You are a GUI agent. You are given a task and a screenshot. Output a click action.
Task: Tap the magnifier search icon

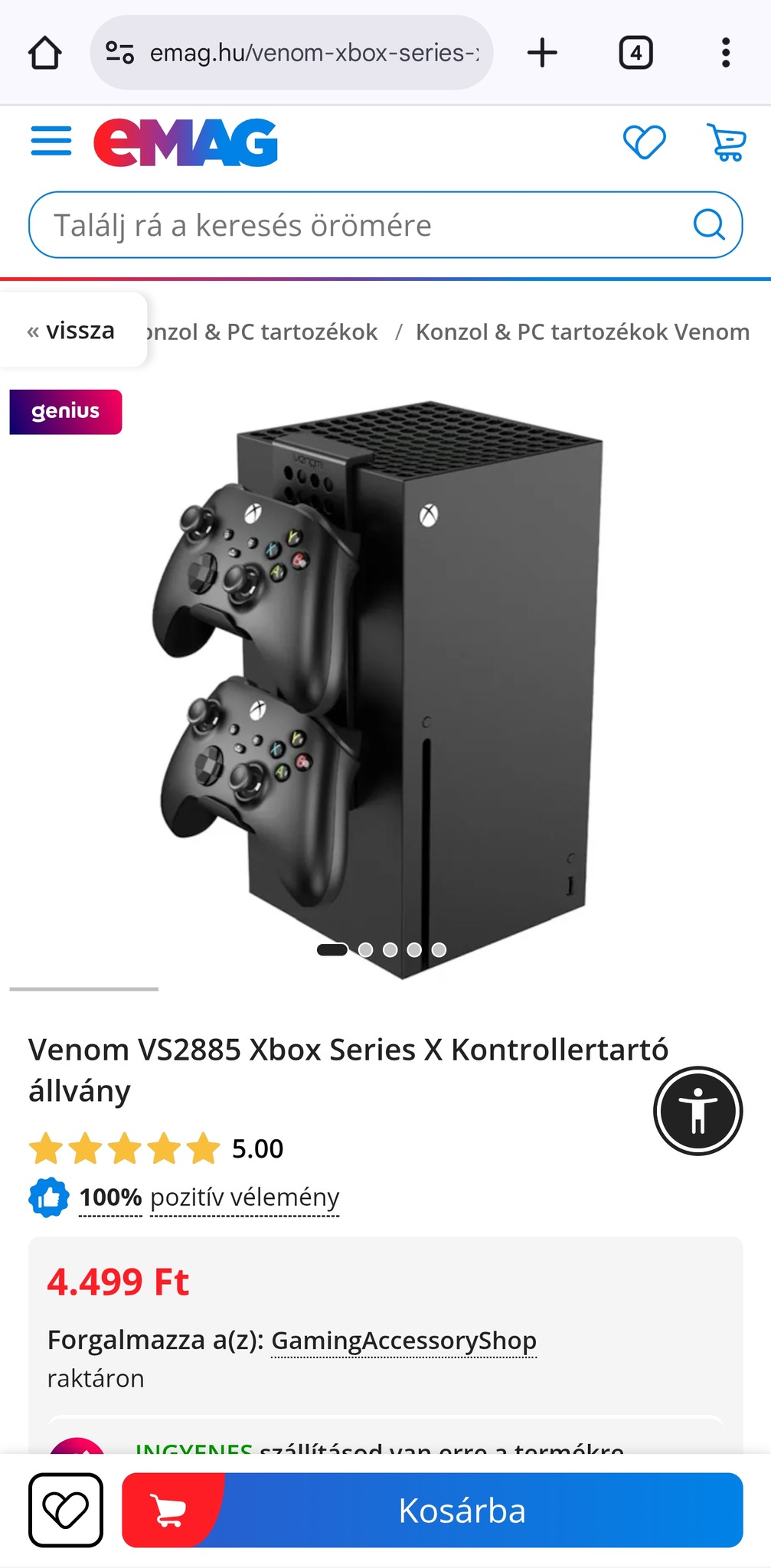(x=708, y=225)
